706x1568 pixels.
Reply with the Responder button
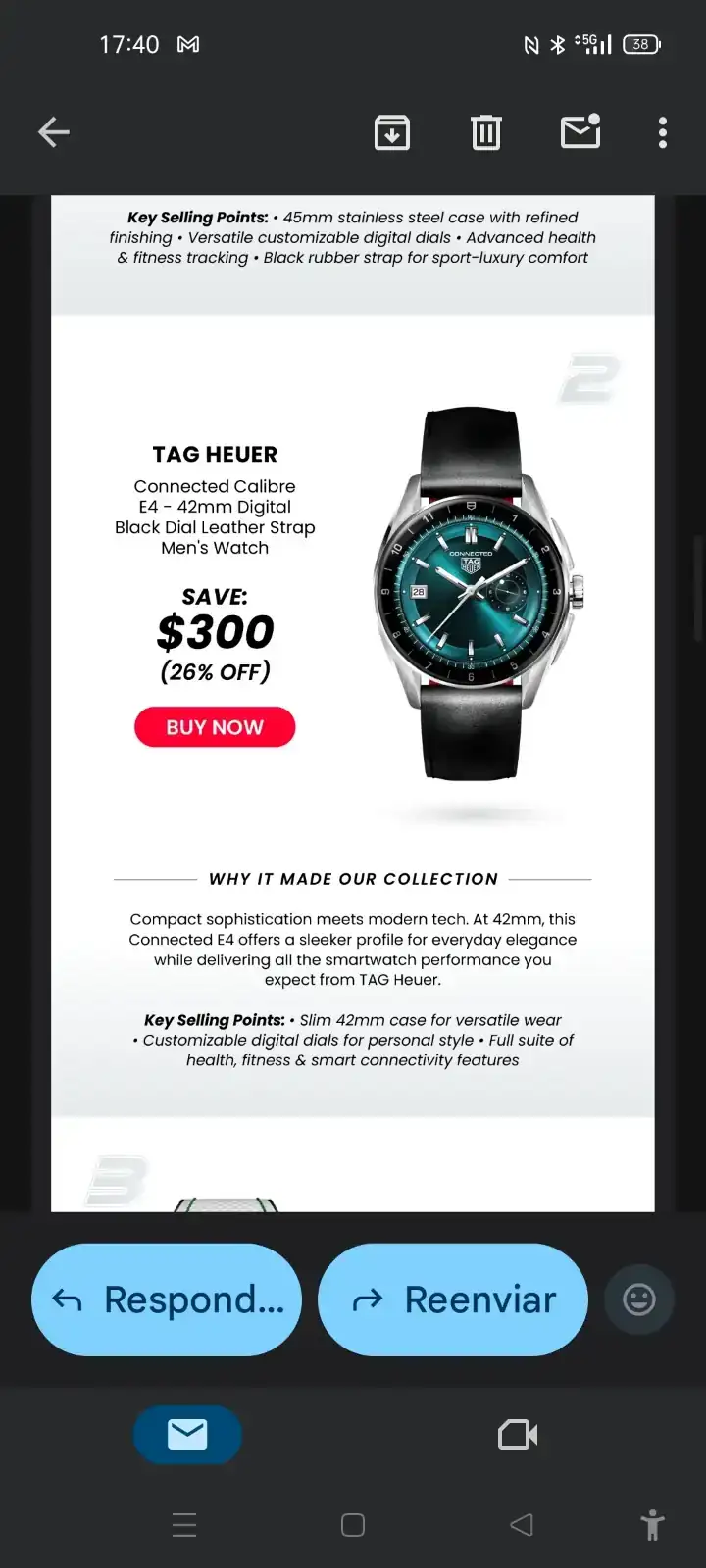pos(167,1299)
